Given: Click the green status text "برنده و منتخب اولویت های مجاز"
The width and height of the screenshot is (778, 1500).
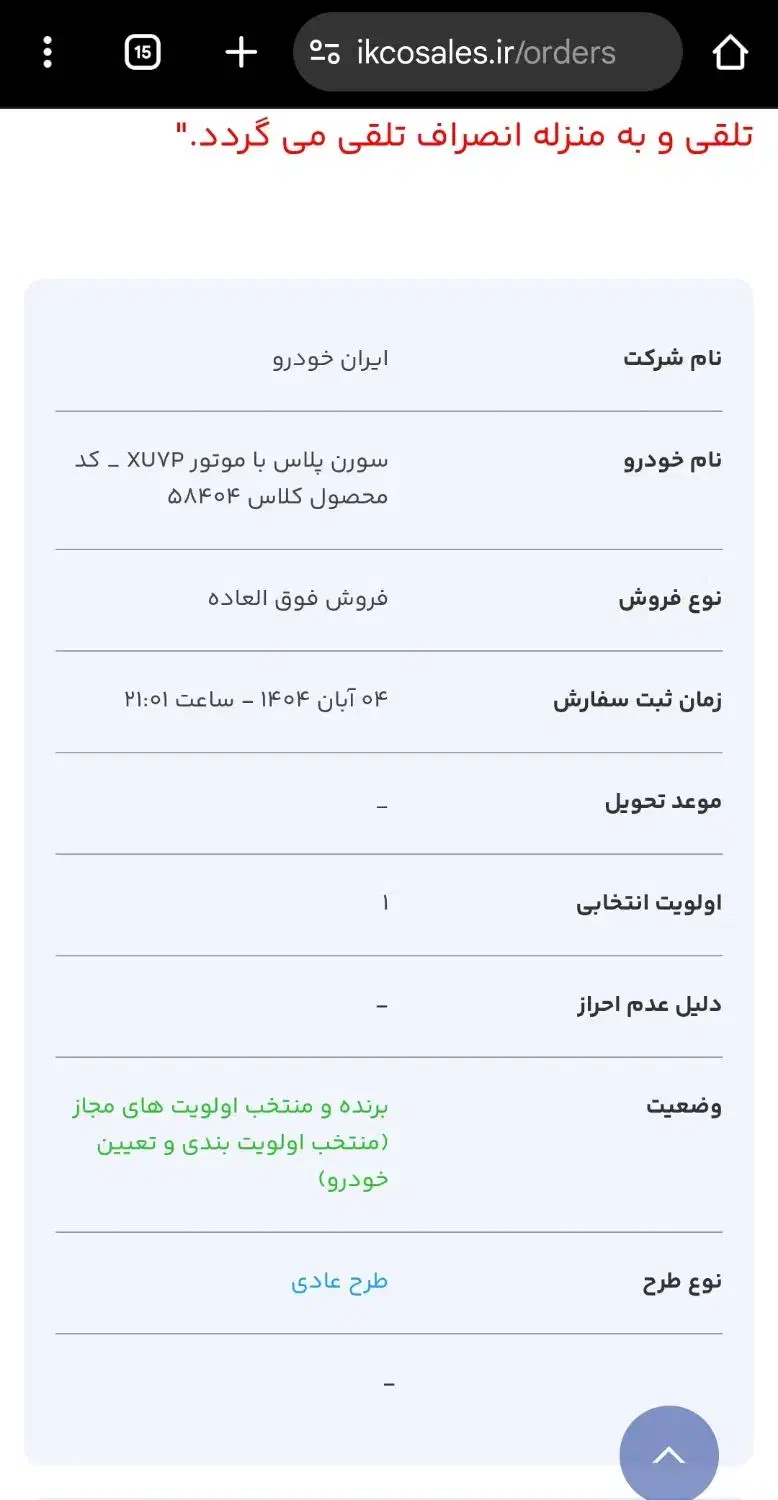Looking at the screenshot, I should (230, 1106).
